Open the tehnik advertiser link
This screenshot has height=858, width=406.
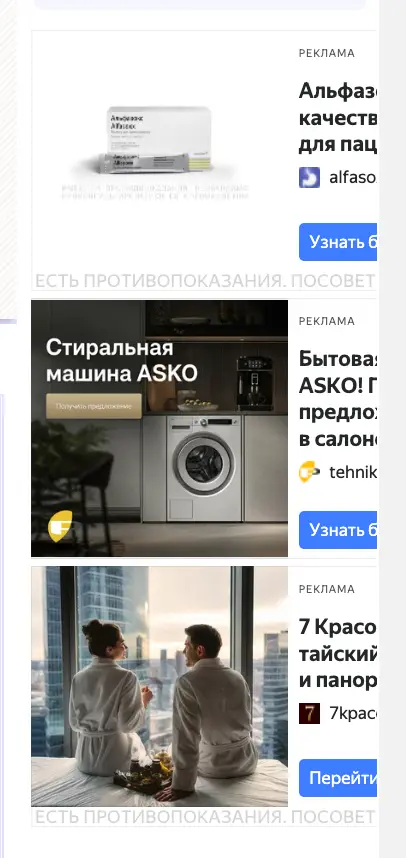coord(338,472)
